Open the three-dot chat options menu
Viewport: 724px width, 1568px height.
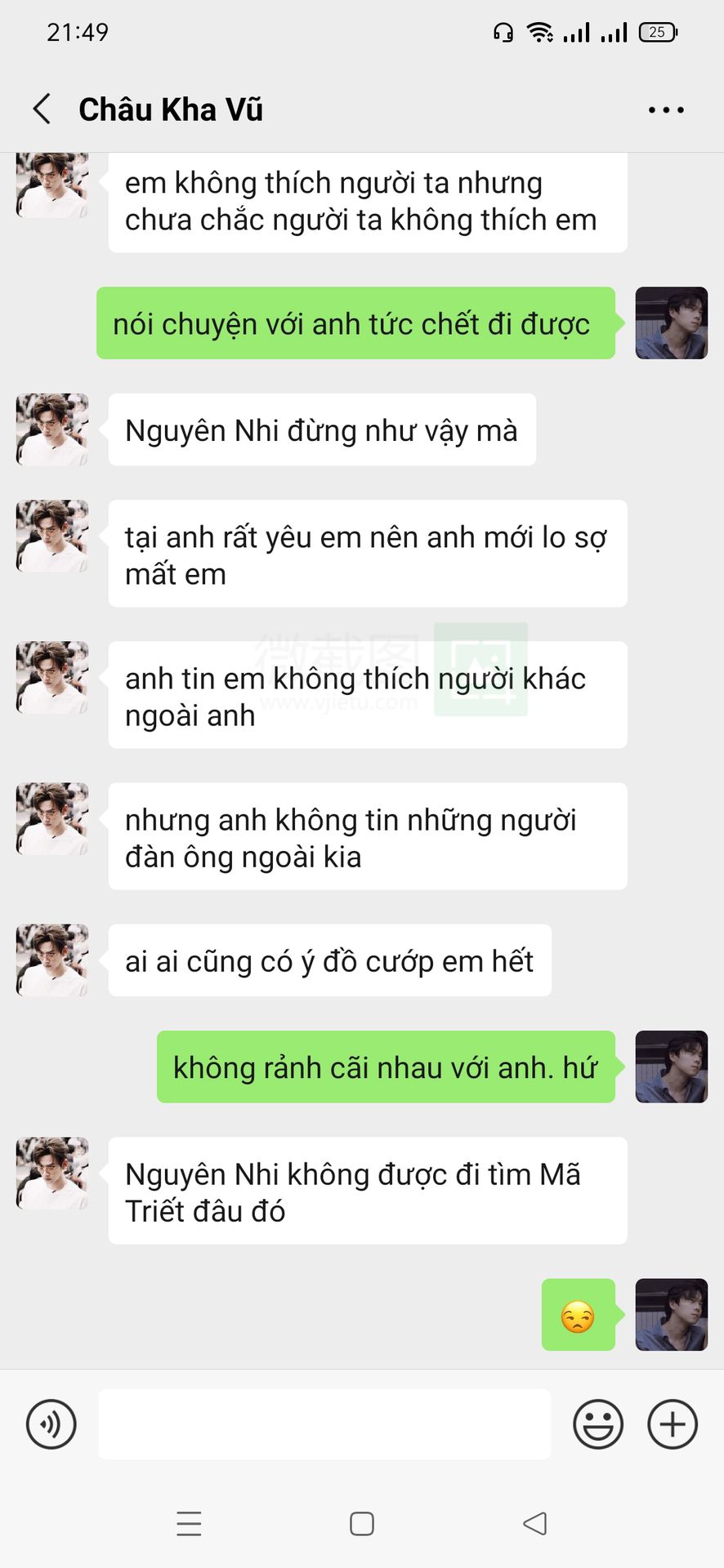[x=666, y=109]
